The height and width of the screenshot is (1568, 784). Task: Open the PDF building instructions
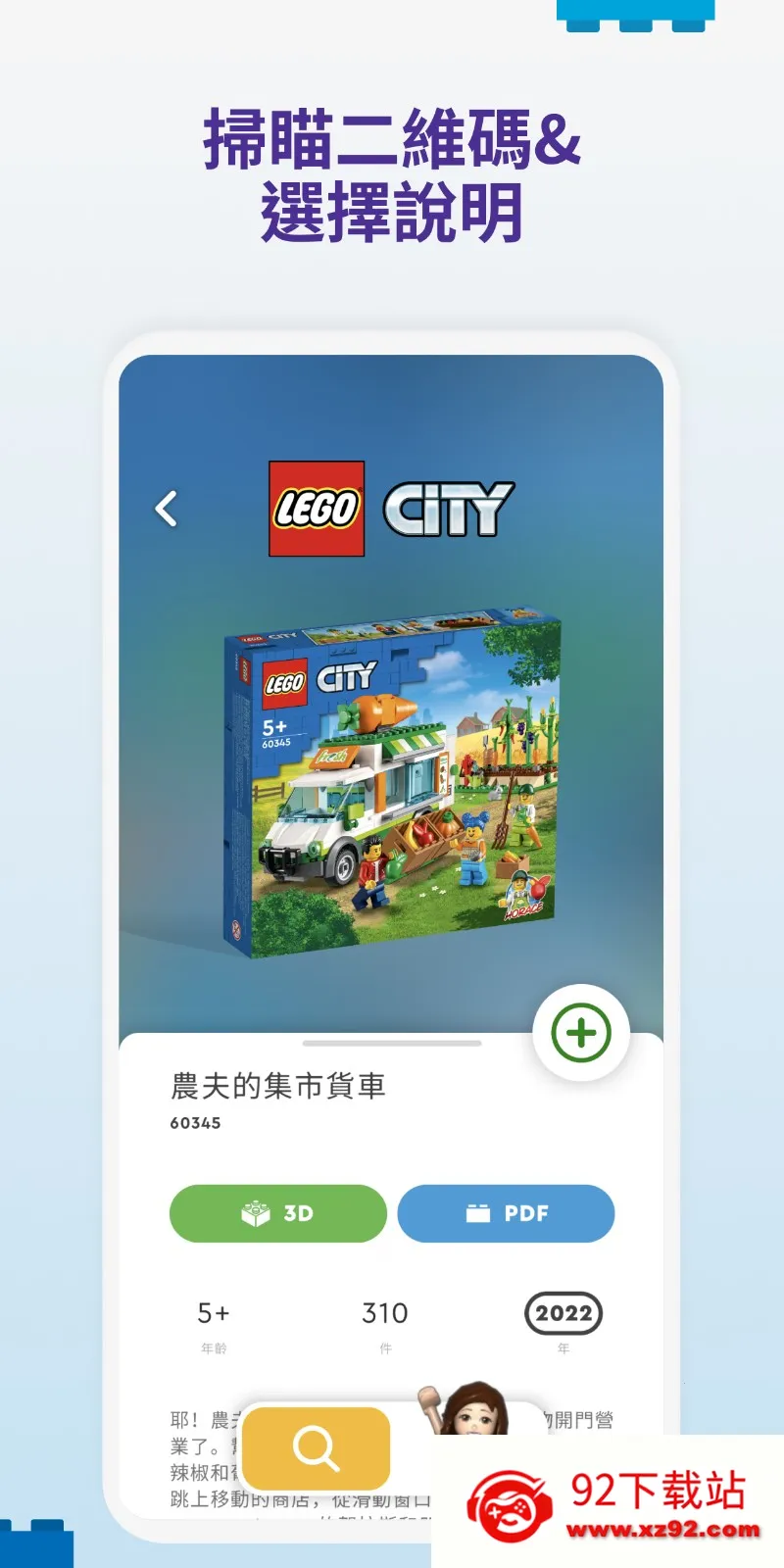507,1213
